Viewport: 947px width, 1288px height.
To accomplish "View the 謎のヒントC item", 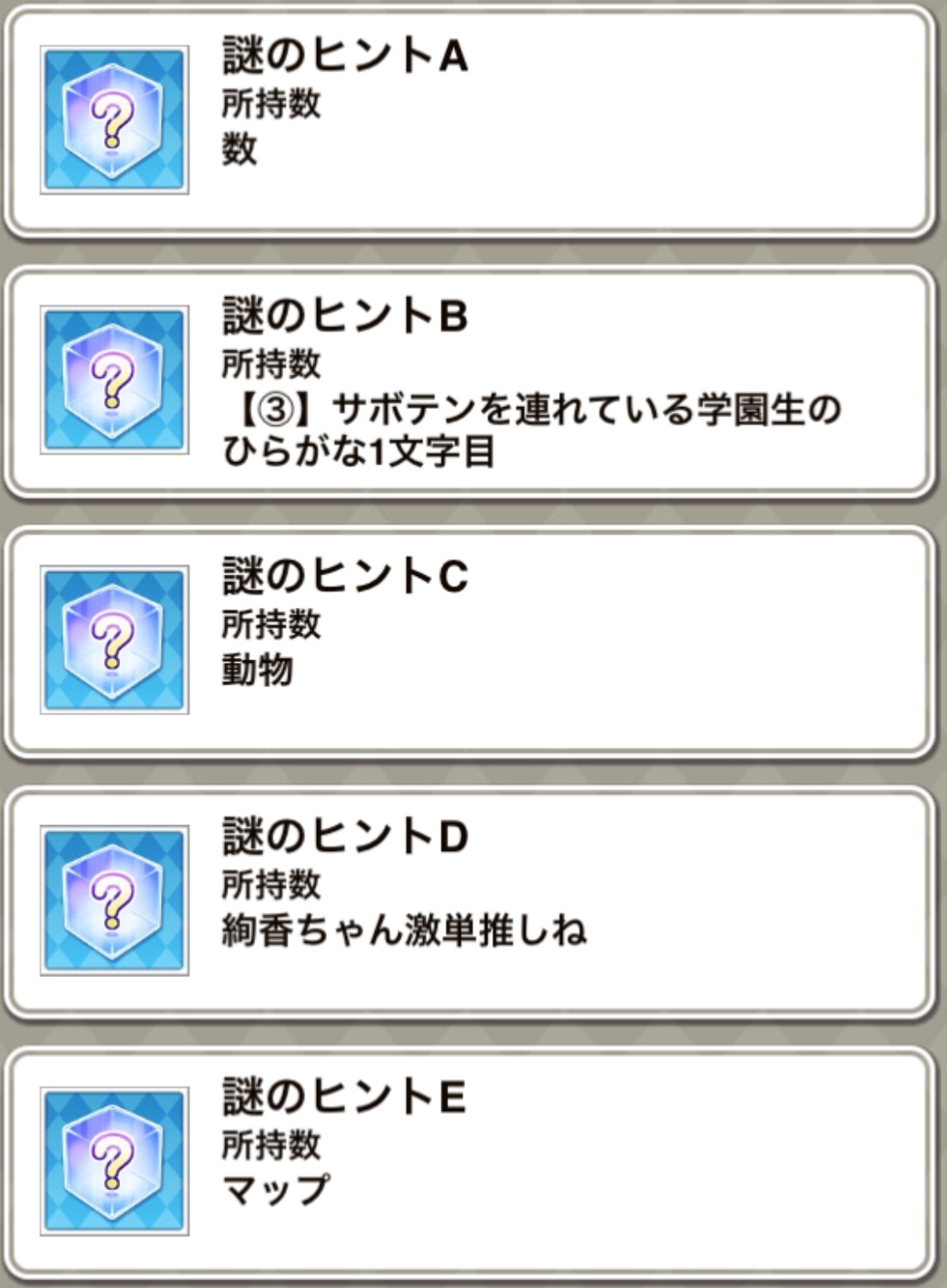I will point(469,641).
